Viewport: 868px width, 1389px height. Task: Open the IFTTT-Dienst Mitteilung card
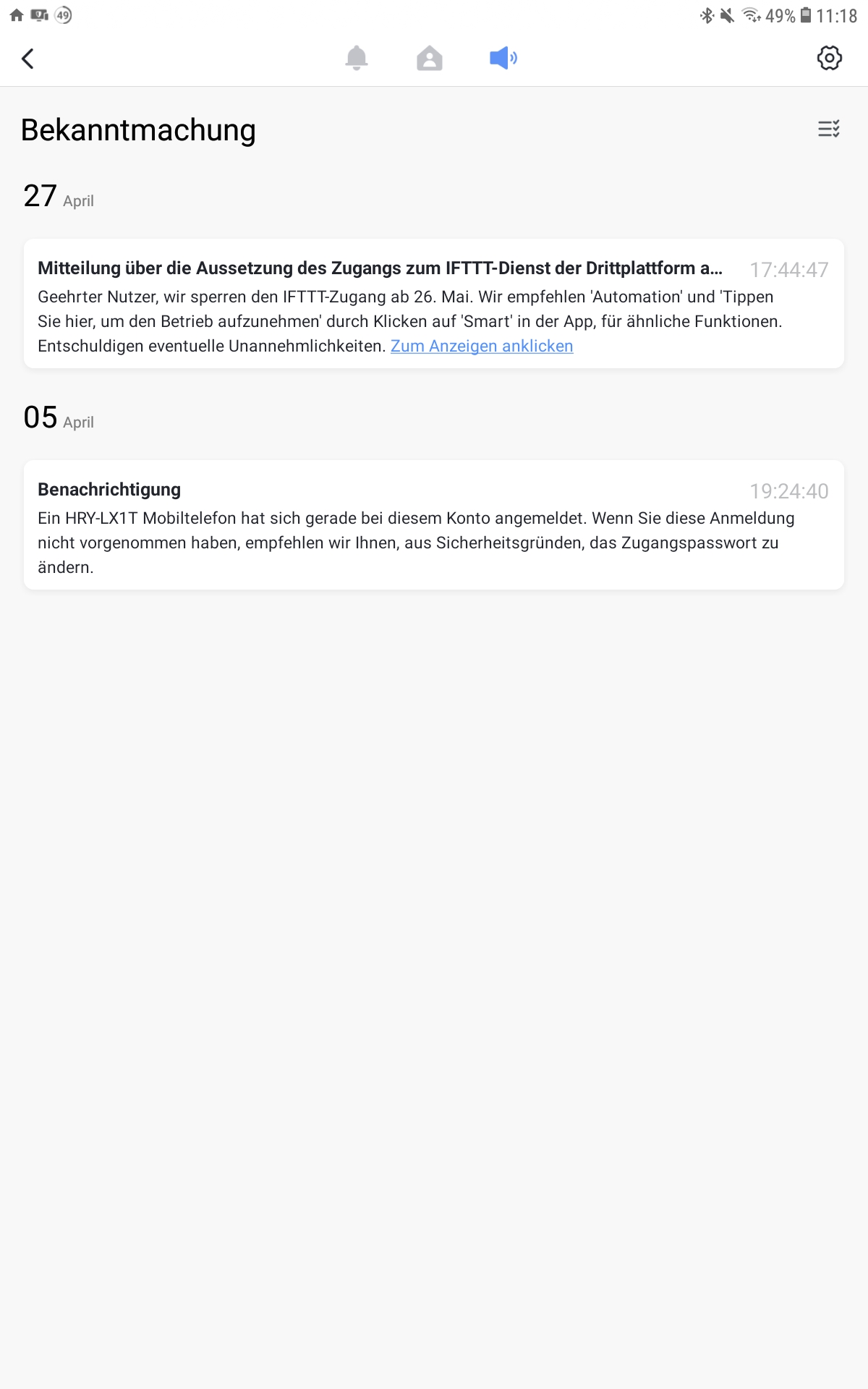pyautogui.click(x=380, y=268)
